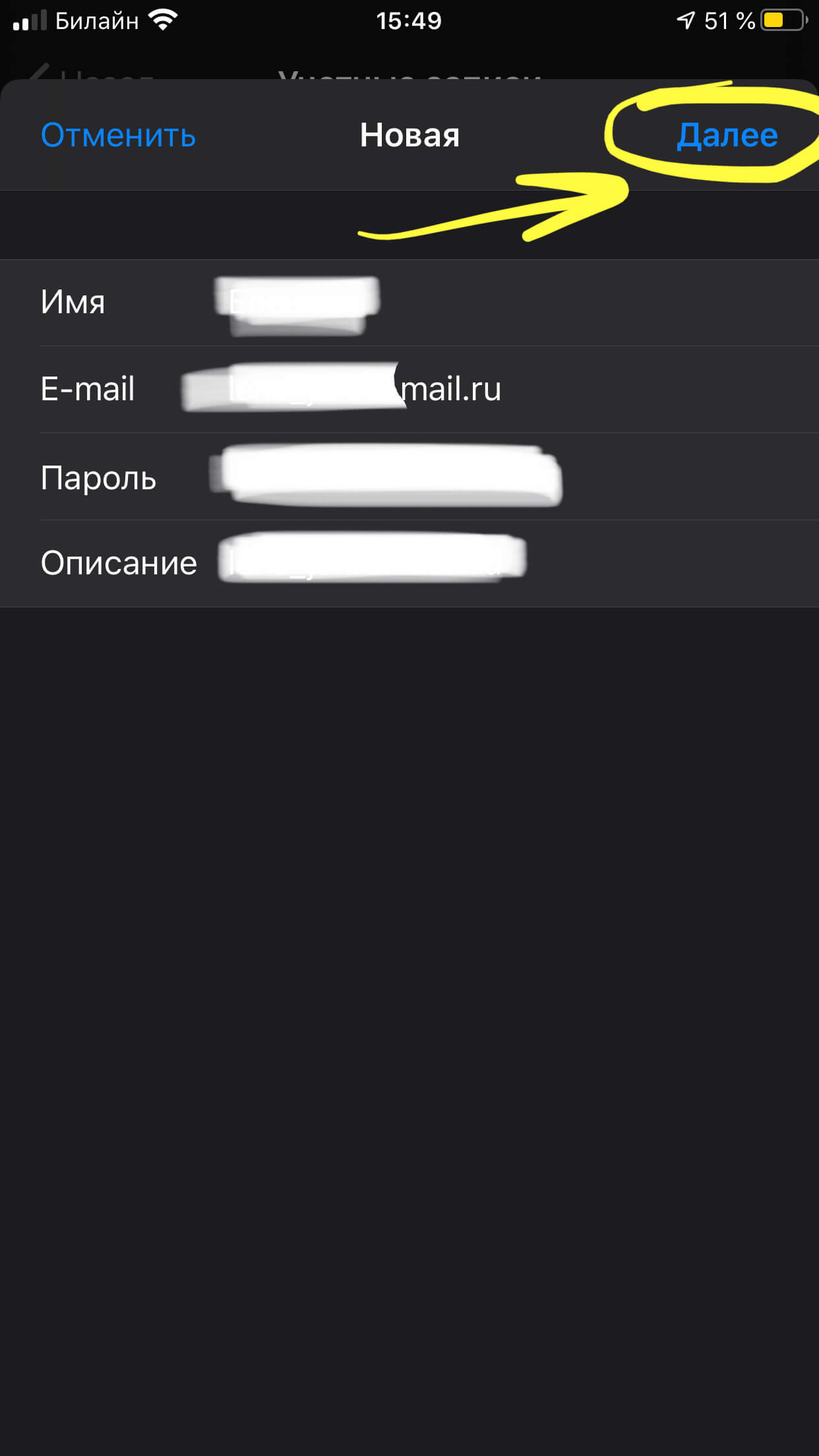The image size is (819, 1456).
Task: Edit the Имя field
Action: tap(409, 303)
